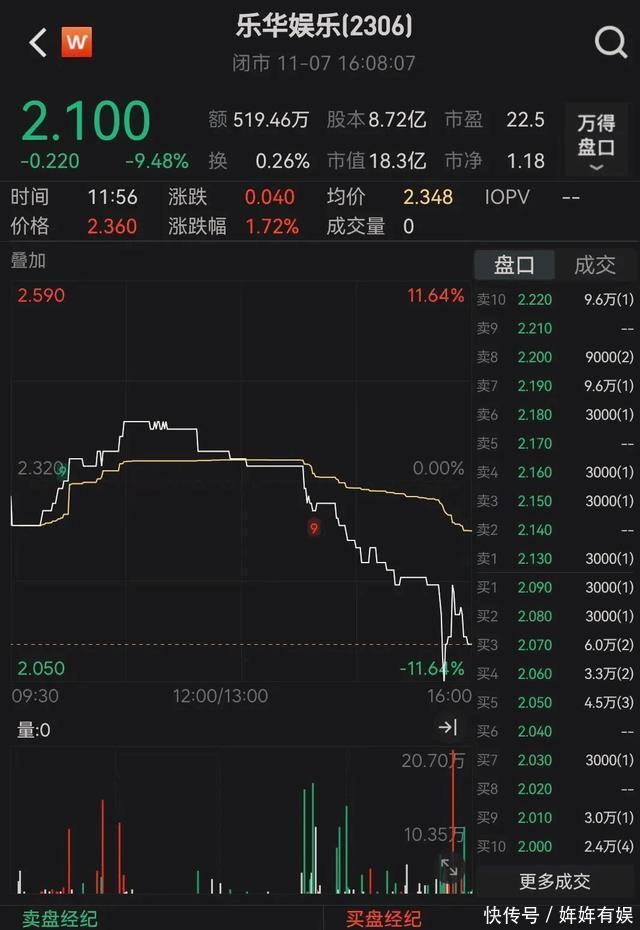Open the 卖盘经纪 section
Viewport: 640px width, 930px height.
pyautogui.click(x=60, y=917)
